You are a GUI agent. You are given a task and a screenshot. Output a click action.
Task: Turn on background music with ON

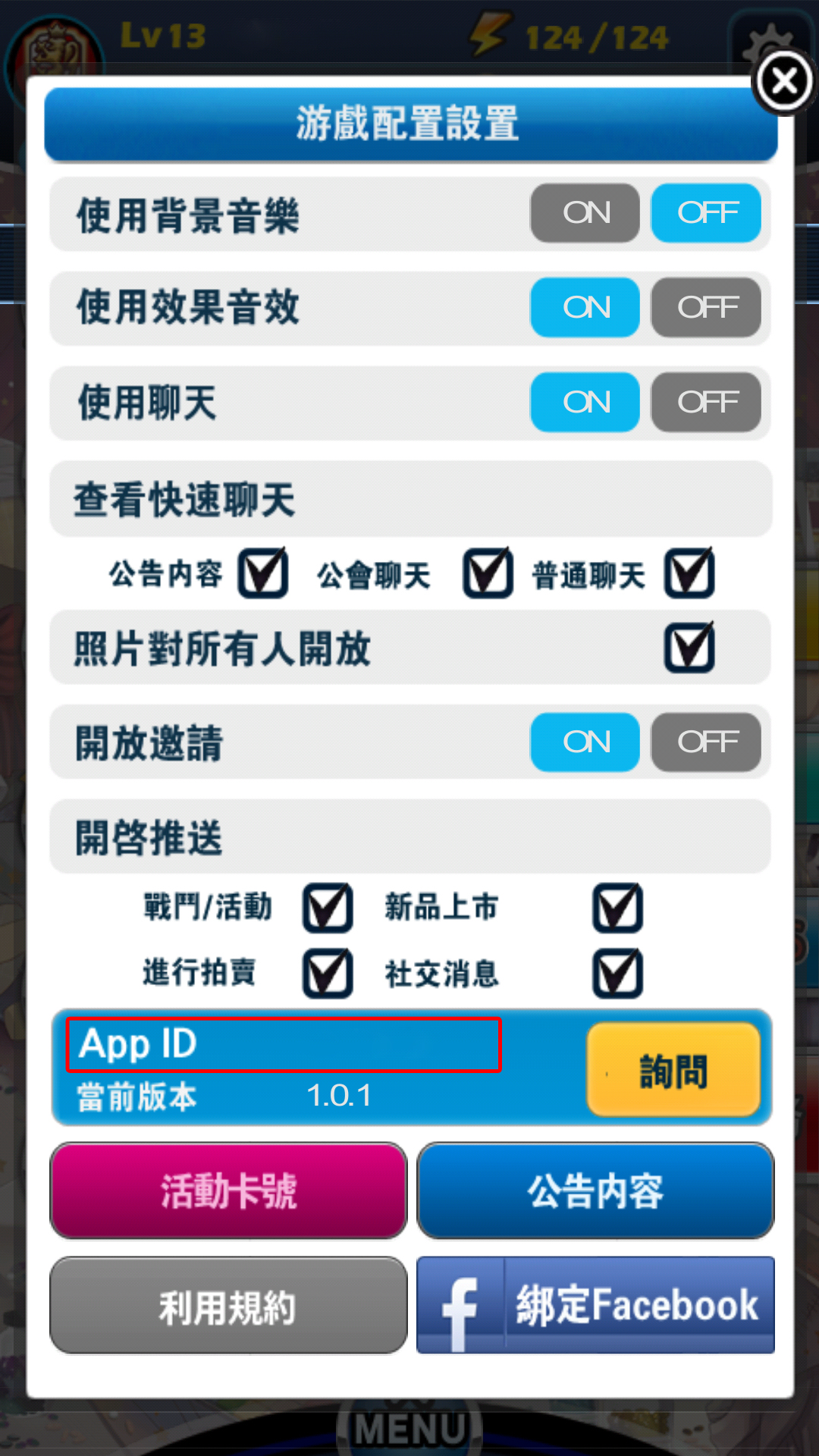point(585,213)
